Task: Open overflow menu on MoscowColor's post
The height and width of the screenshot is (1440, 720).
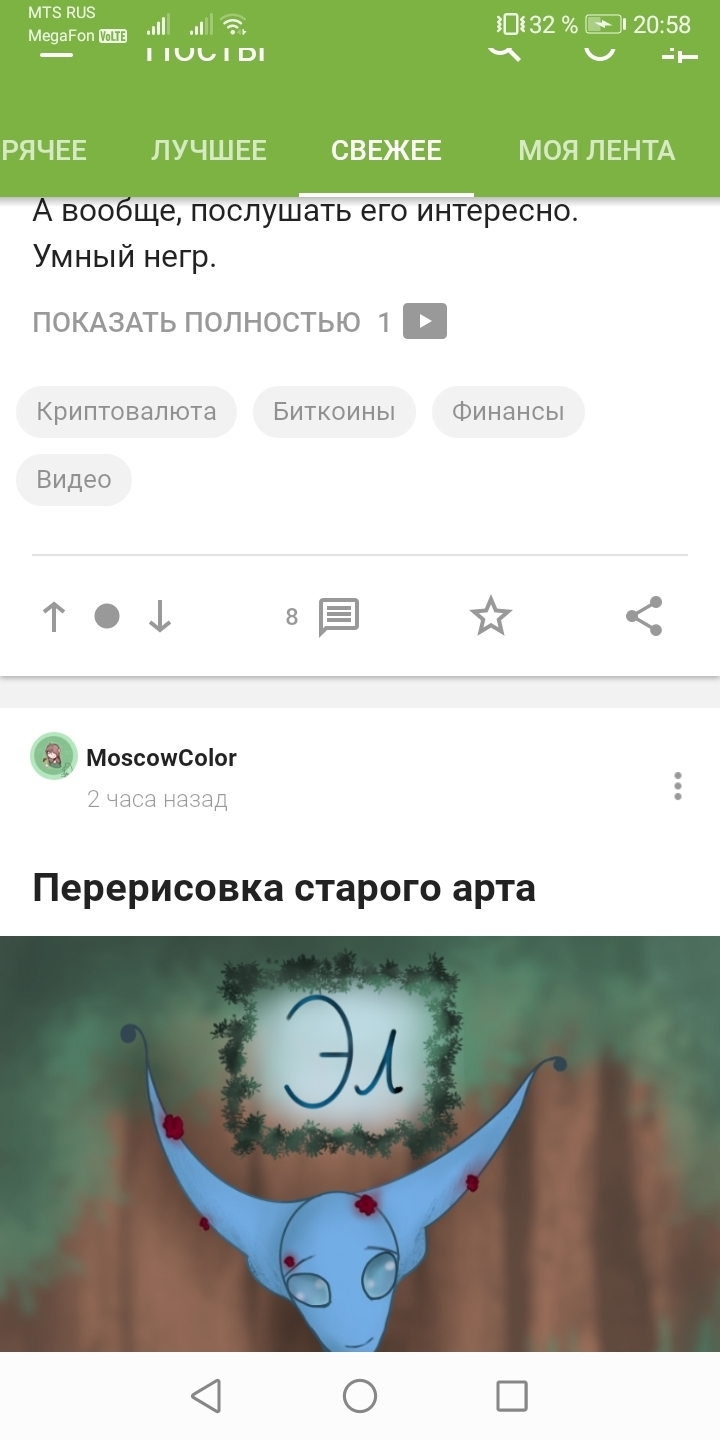Action: (x=678, y=786)
